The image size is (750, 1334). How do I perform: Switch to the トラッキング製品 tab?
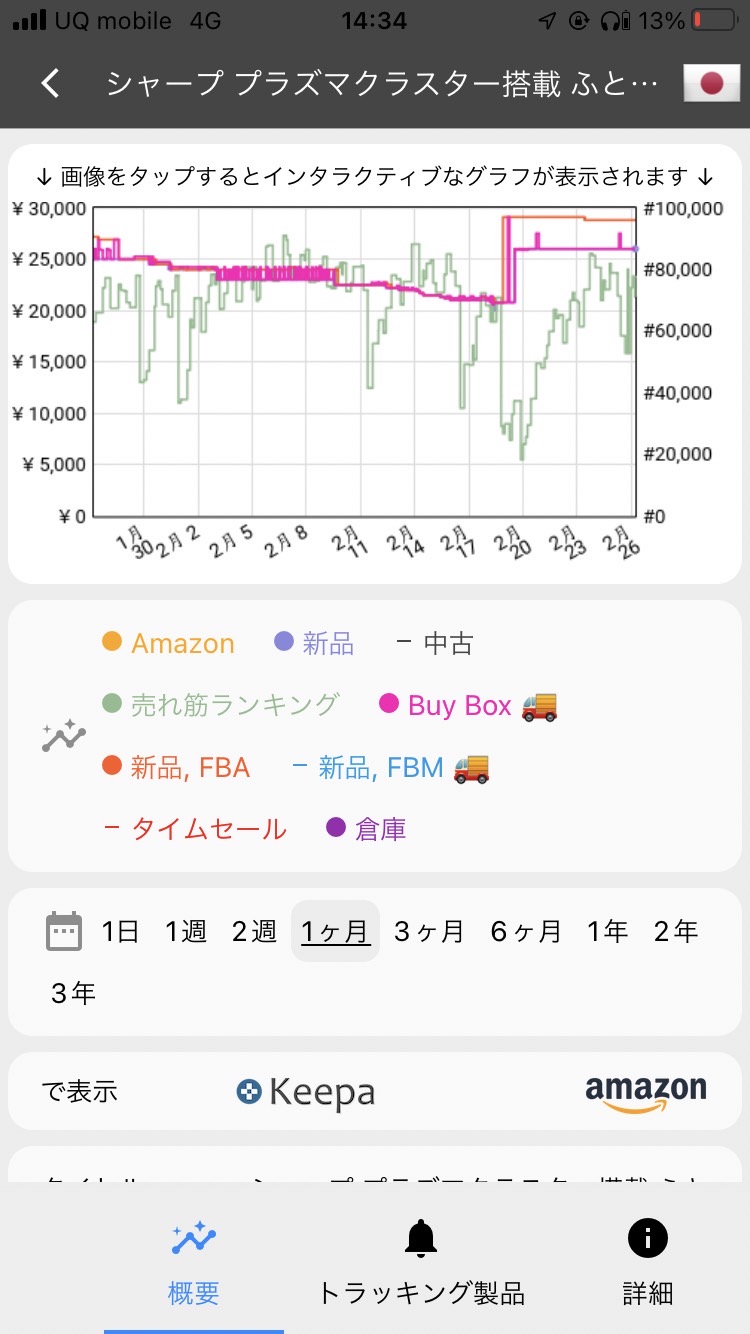(421, 1263)
